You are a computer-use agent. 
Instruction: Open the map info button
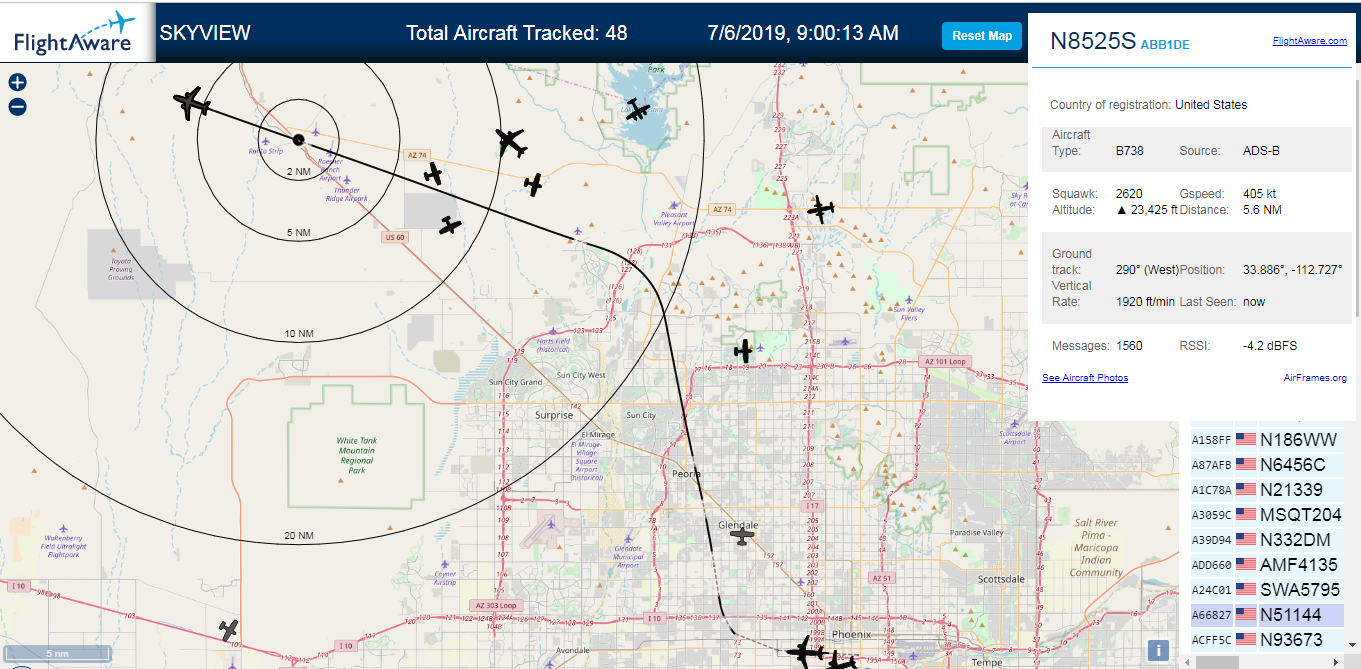tap(1158, 650)
